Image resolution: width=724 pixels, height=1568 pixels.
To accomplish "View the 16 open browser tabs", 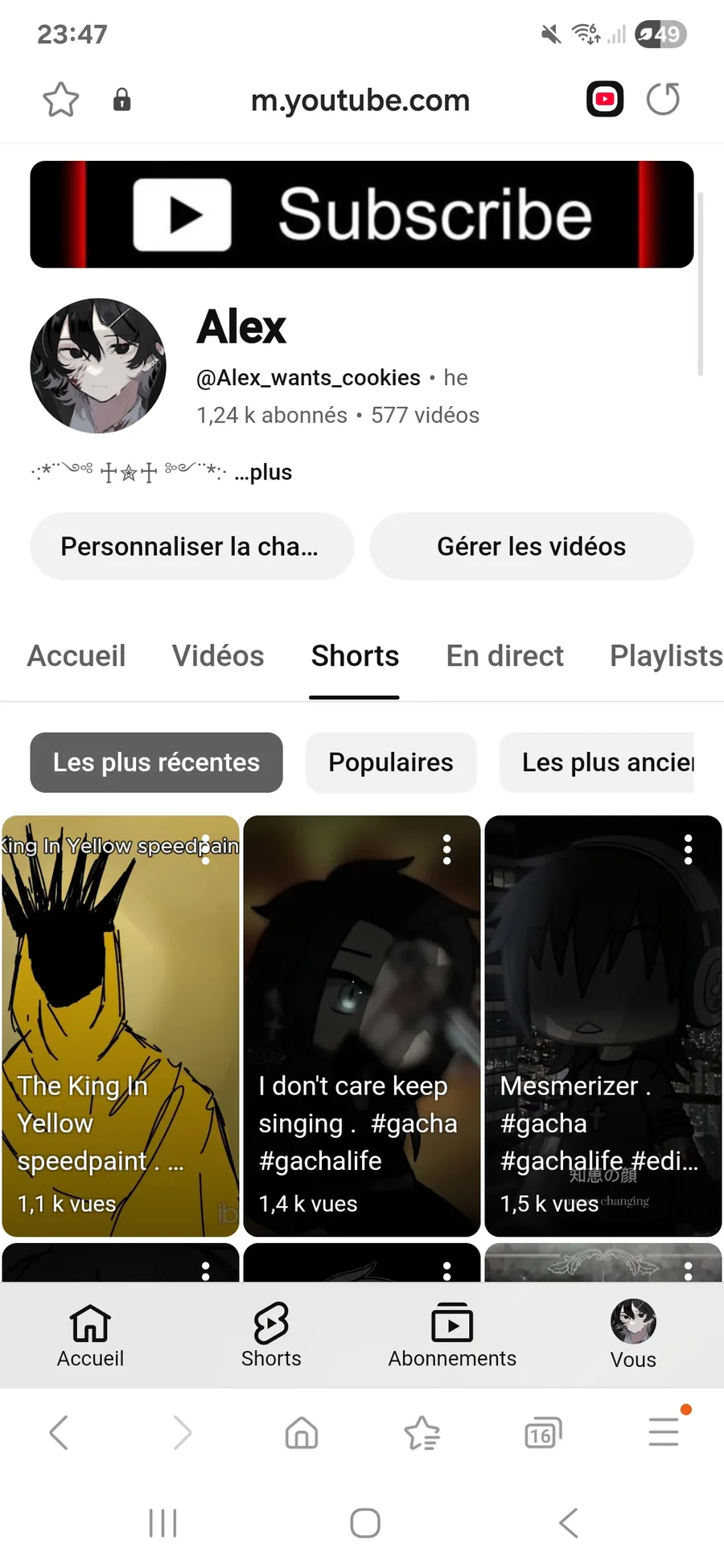I will tap(542, 1434).
